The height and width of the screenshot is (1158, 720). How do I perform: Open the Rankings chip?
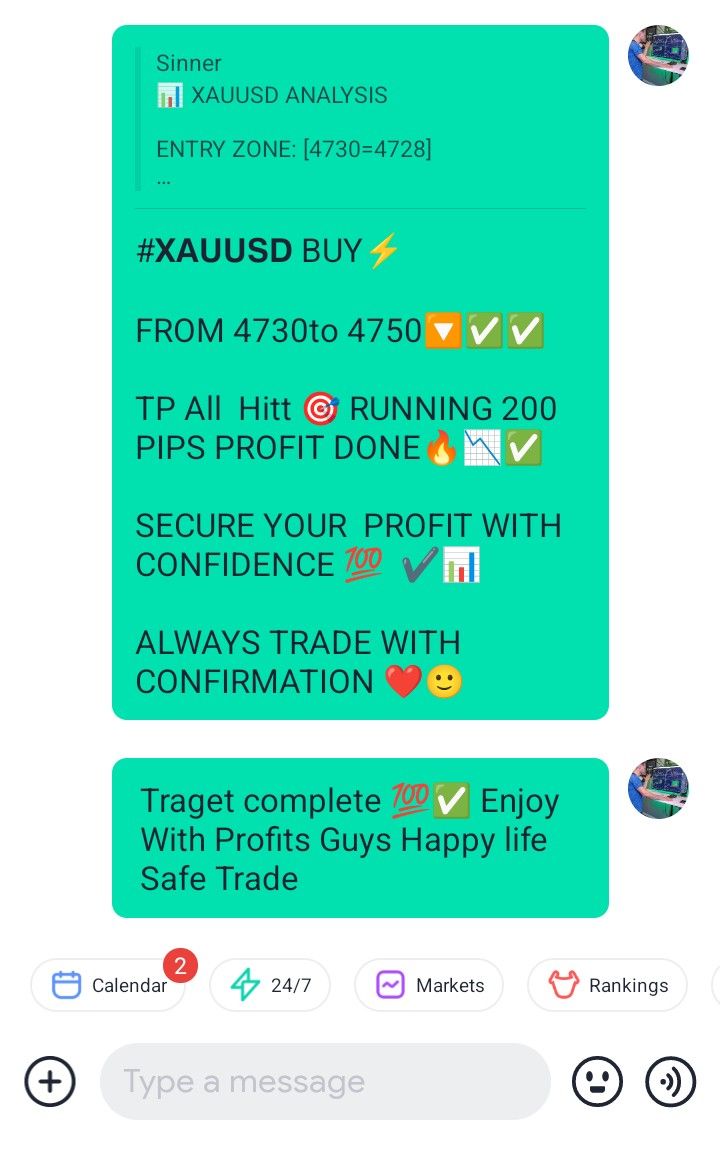coord(607,985)
